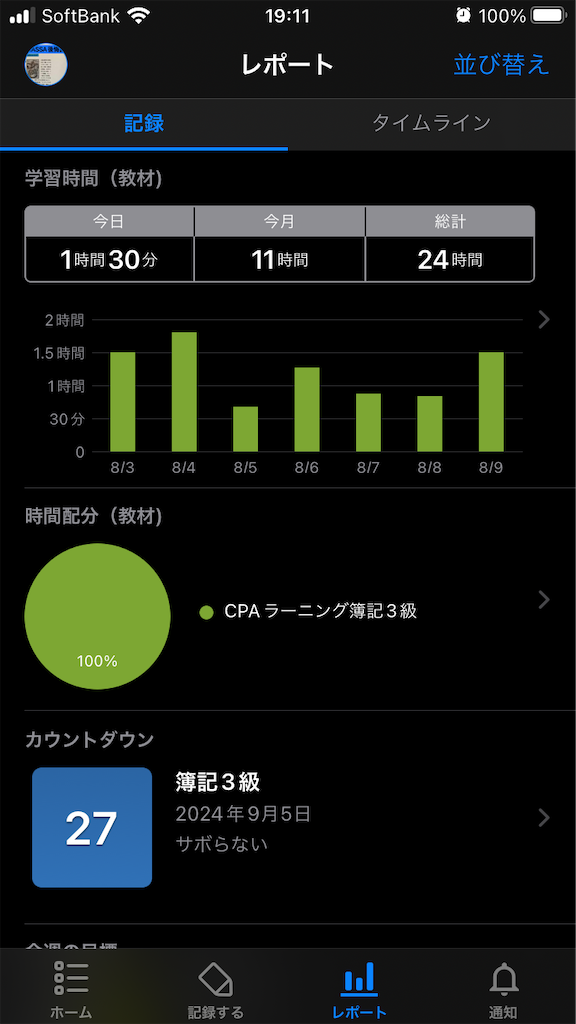
Task: Open the 簿記3級 countdown entry
Action: 288,818
